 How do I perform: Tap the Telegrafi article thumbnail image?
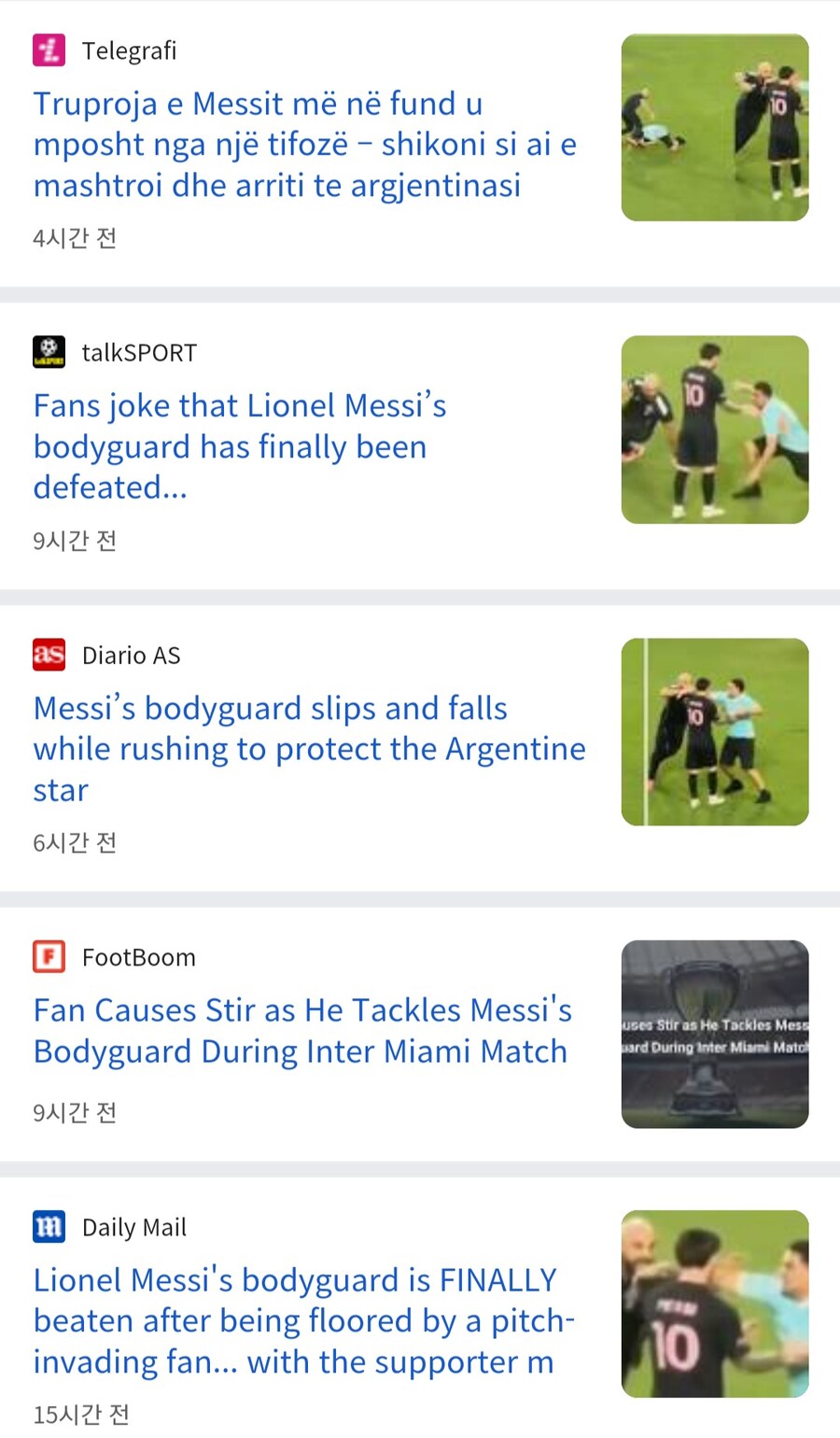[715, 128]
